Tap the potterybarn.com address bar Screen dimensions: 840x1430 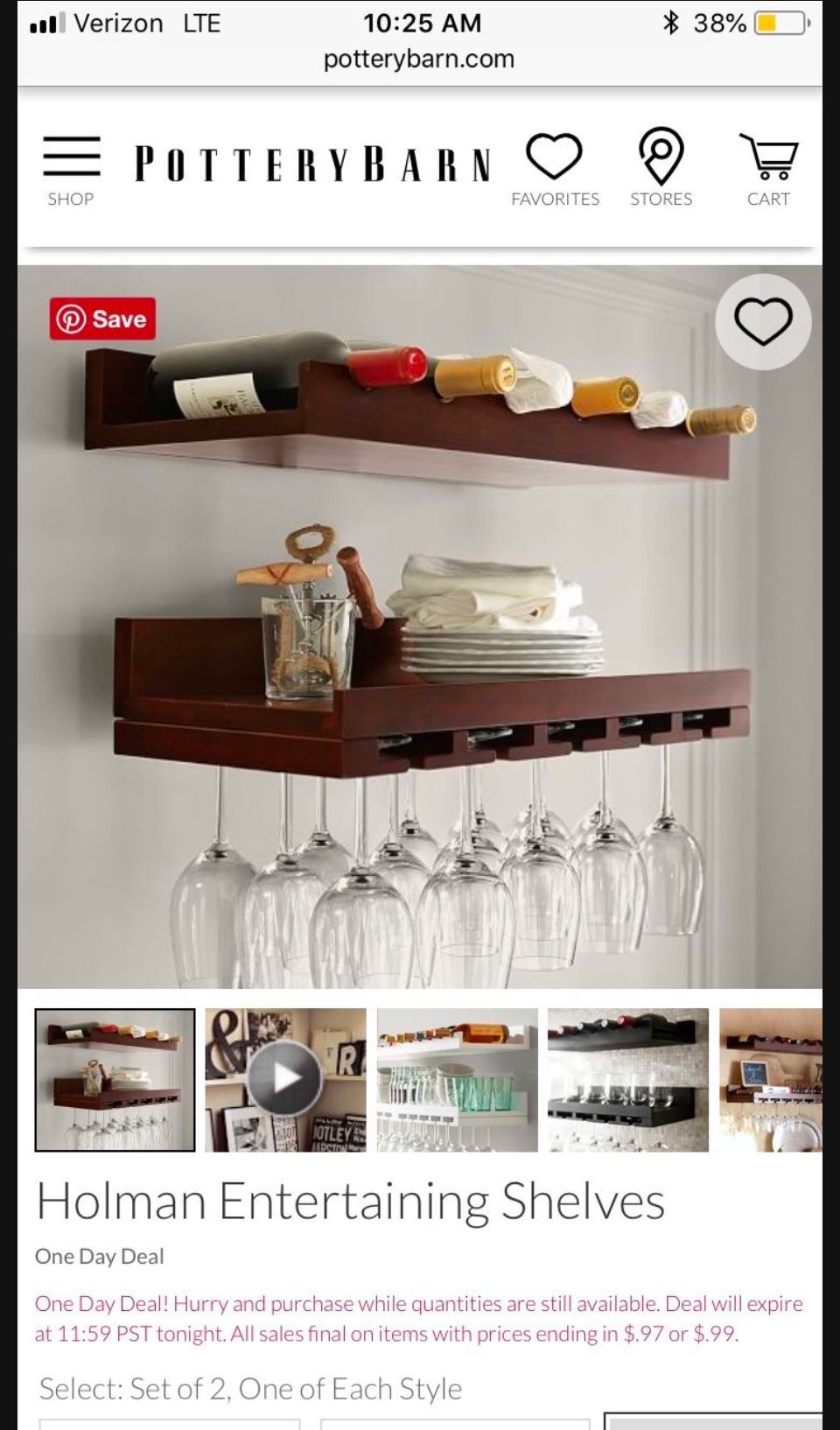pos(419,60)
